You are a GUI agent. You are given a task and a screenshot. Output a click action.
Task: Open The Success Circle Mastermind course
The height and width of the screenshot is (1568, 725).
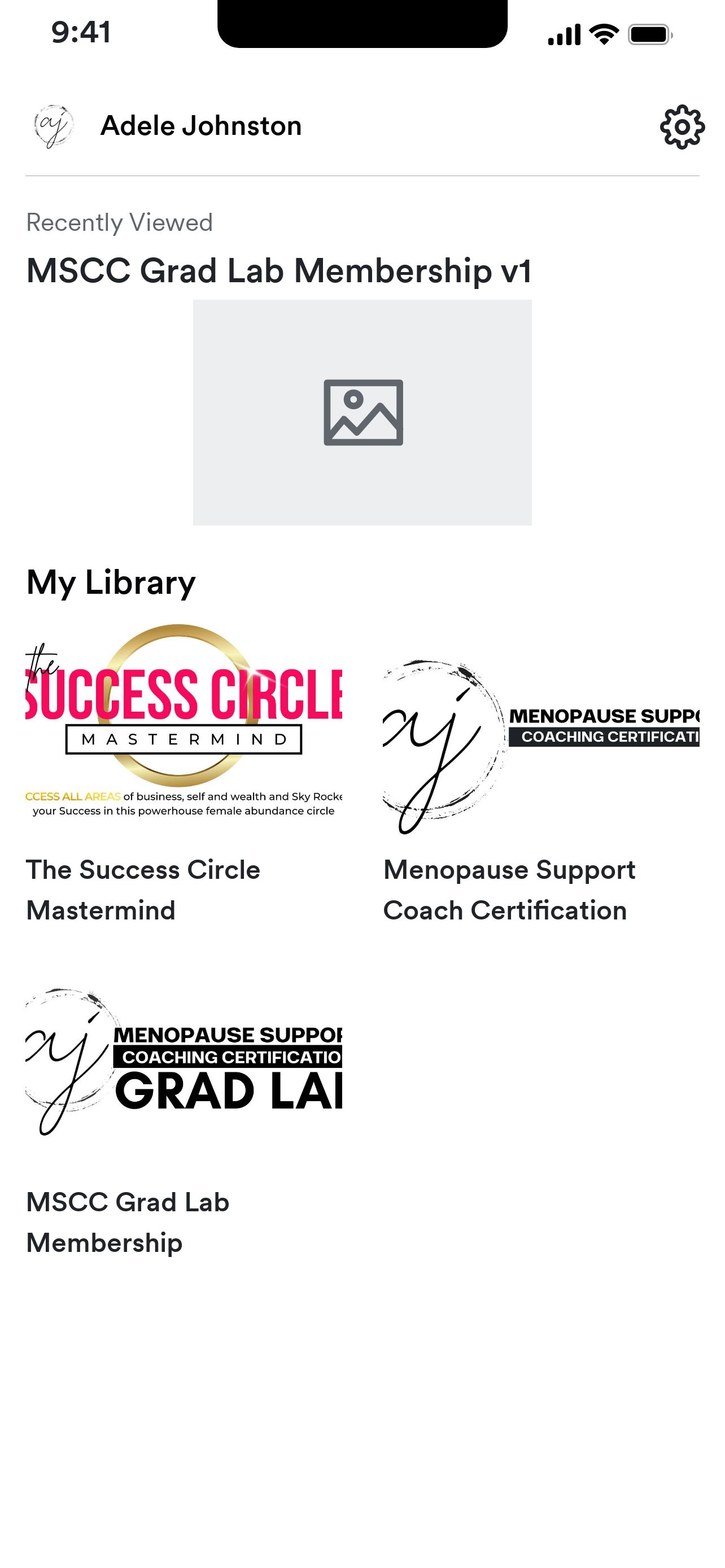coord(184,773)
